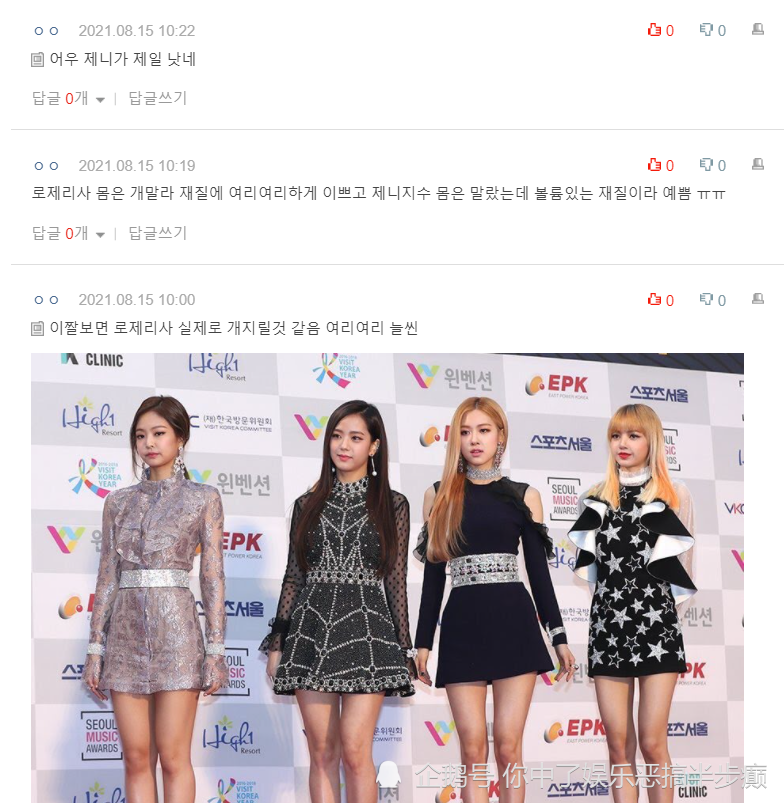Screen dimensions: 784x803
Task: Click '답글쓰기' on the 10:00 comment
Action: (x=157, y=797)
